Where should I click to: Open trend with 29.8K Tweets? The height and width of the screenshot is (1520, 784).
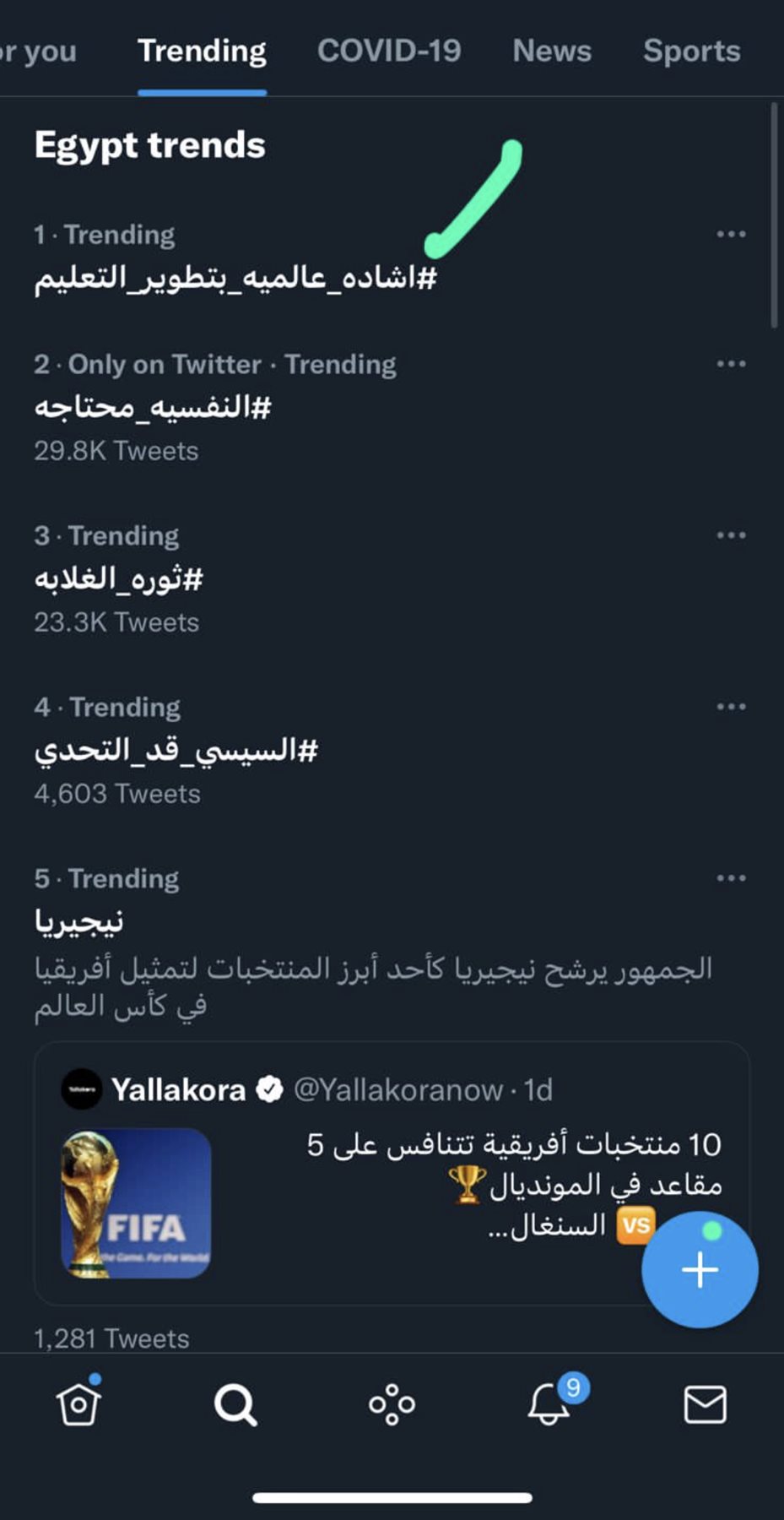[x=153, y=408]
